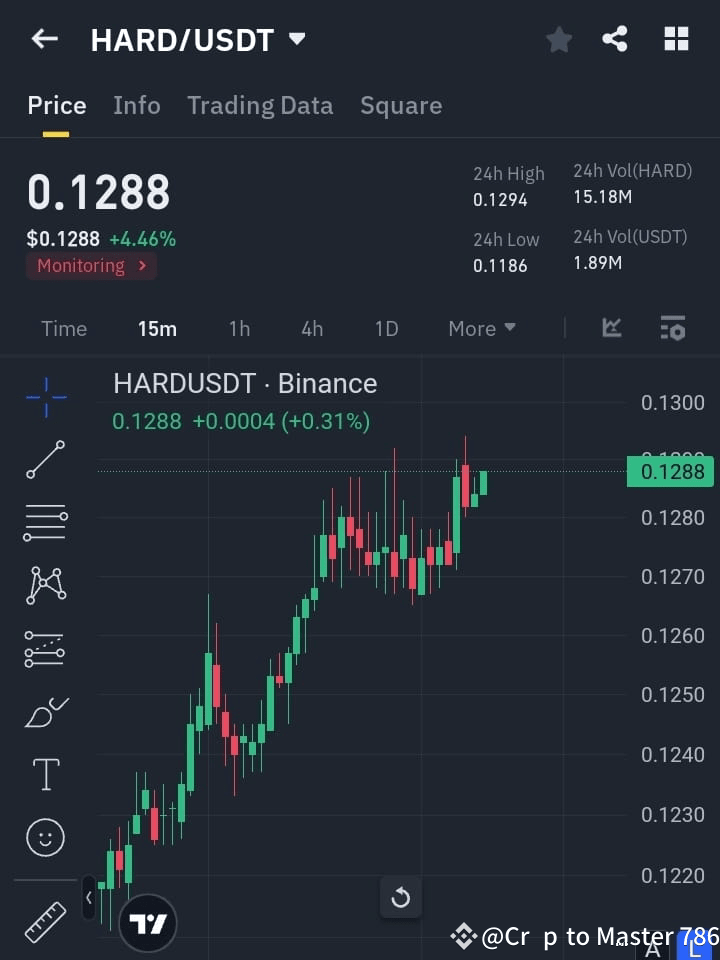Select the 1D timeframe
The image size is (720, 960).
coord(386,328)
